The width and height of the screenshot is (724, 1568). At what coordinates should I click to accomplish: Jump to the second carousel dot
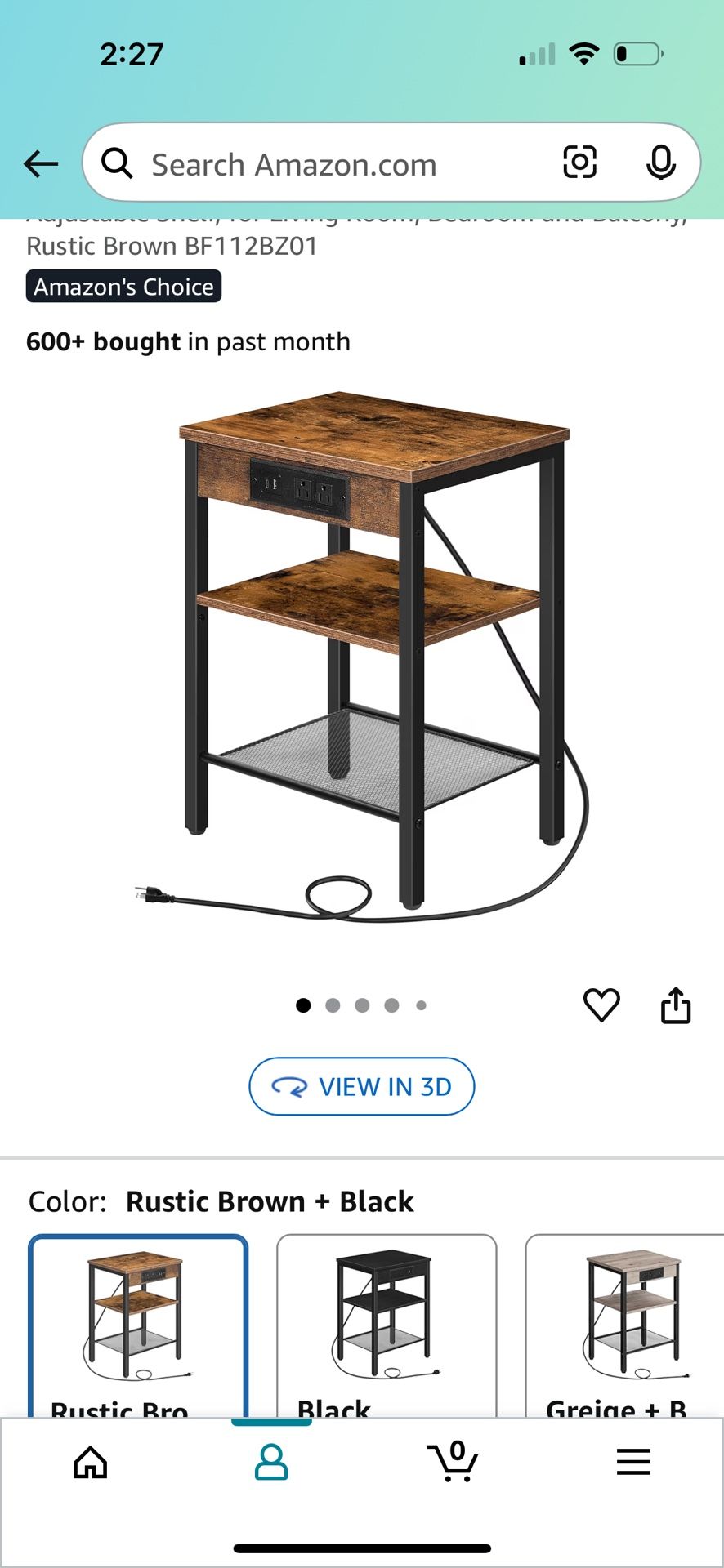[x=333, y=1004]
